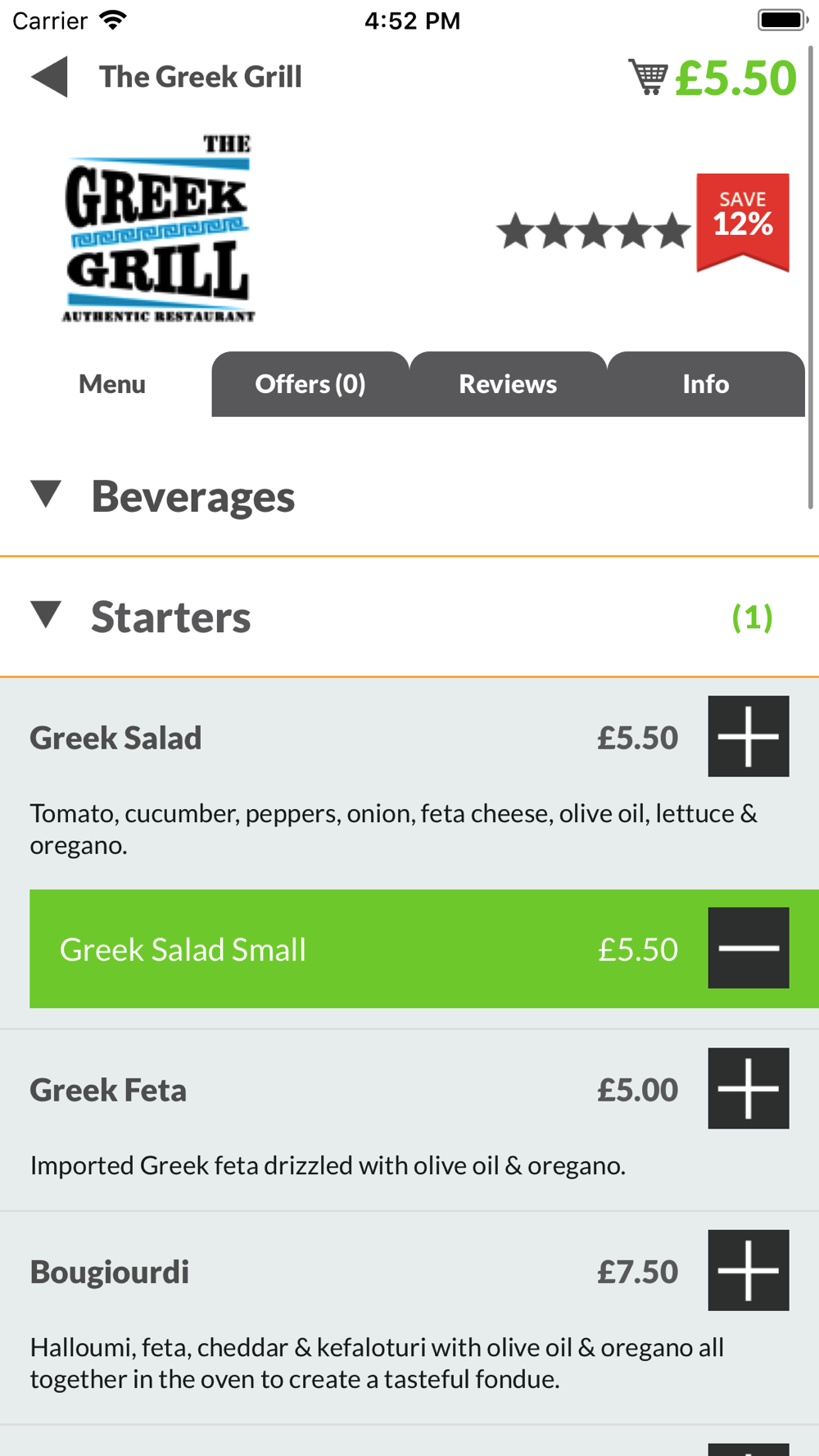Switch to the Reviews tab
Viewport: 819px width, 1456px height.
[x=508, y=384]
